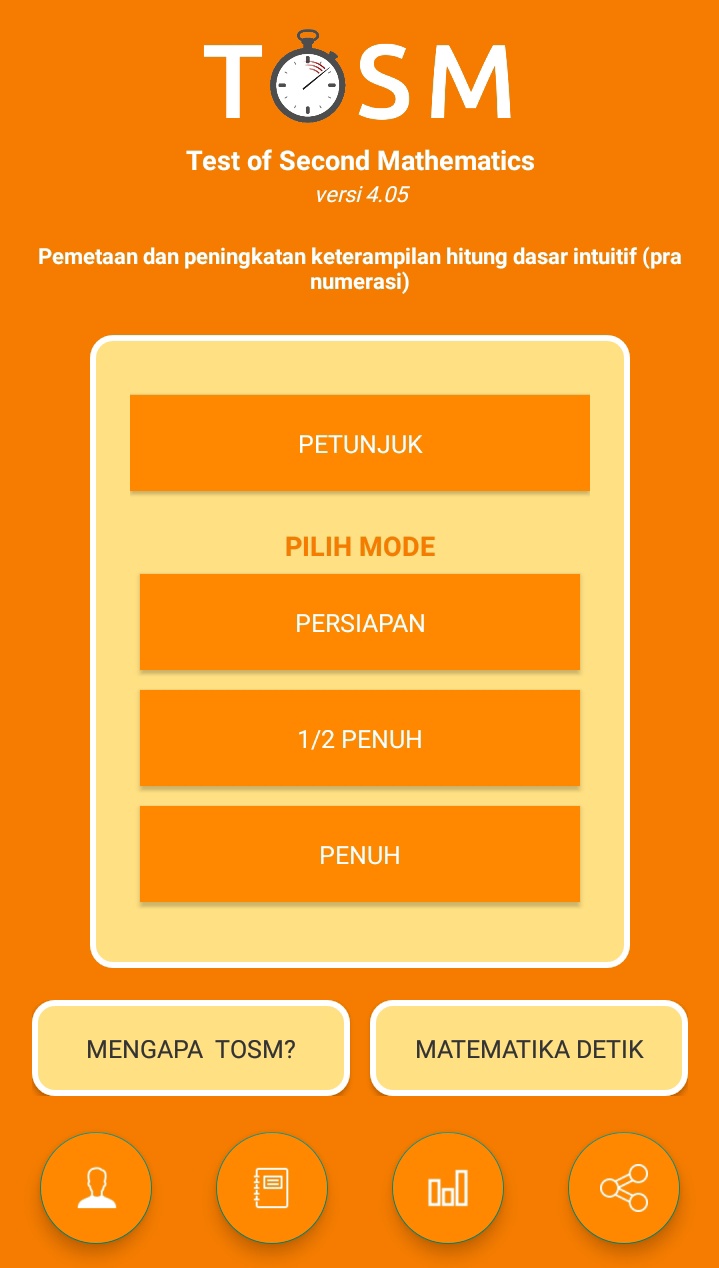The height and width of the screenshot is (1268, 719).
Task: Open the notebook records icon
Action: pyautogui.click(x=272, y=1188)
